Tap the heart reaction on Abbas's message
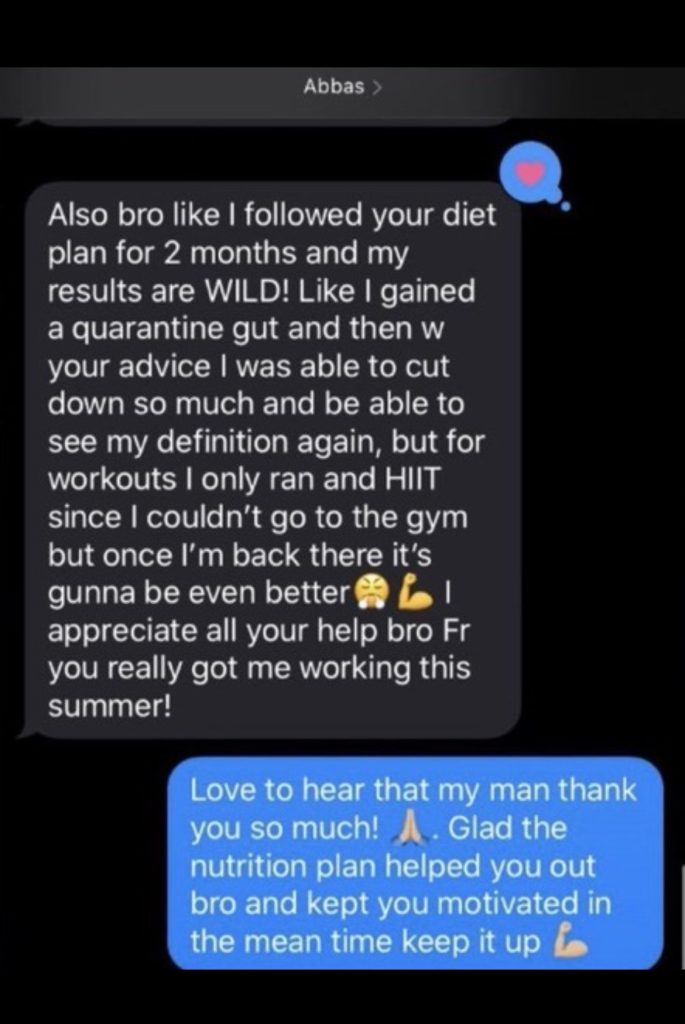 coord(534,174)
